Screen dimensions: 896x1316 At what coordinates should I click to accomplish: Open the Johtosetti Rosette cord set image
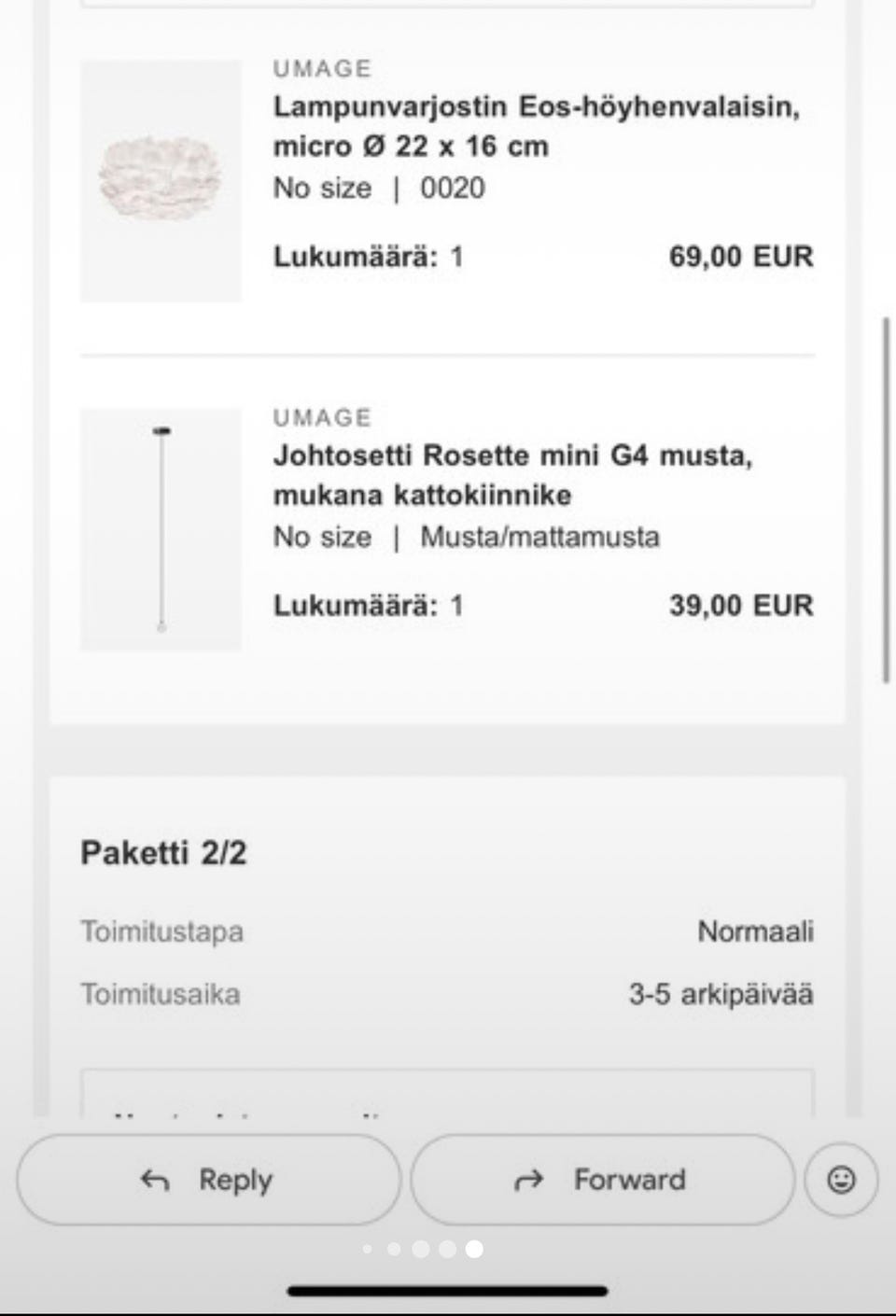pyautogui.click(x=161, y=528)
